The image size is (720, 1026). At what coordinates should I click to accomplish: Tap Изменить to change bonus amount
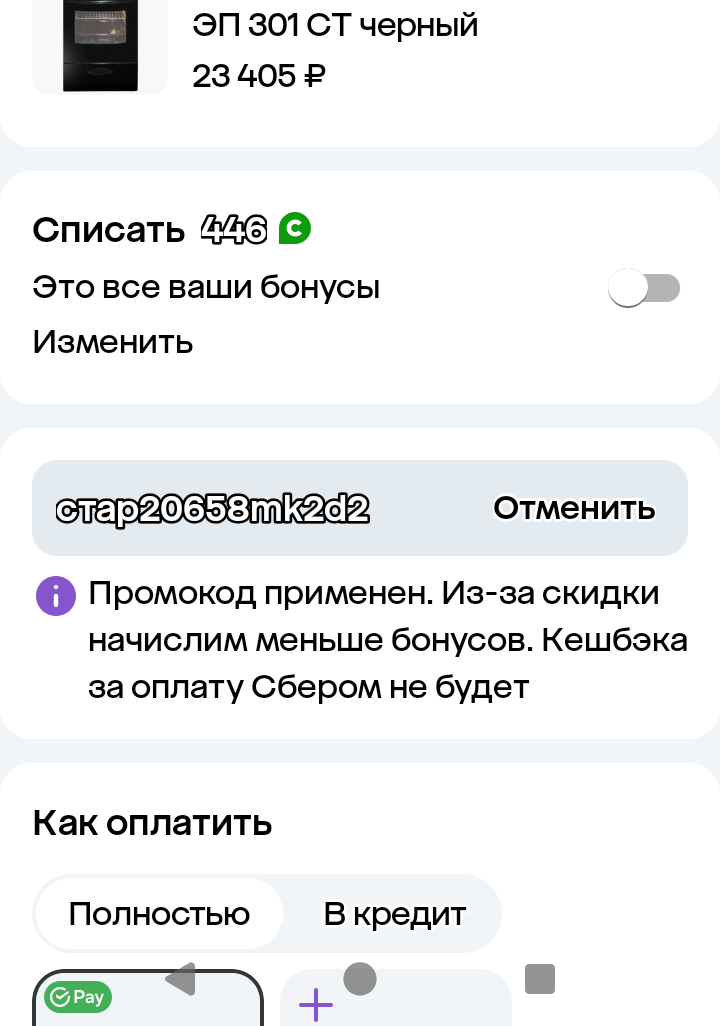pos(112,342)
